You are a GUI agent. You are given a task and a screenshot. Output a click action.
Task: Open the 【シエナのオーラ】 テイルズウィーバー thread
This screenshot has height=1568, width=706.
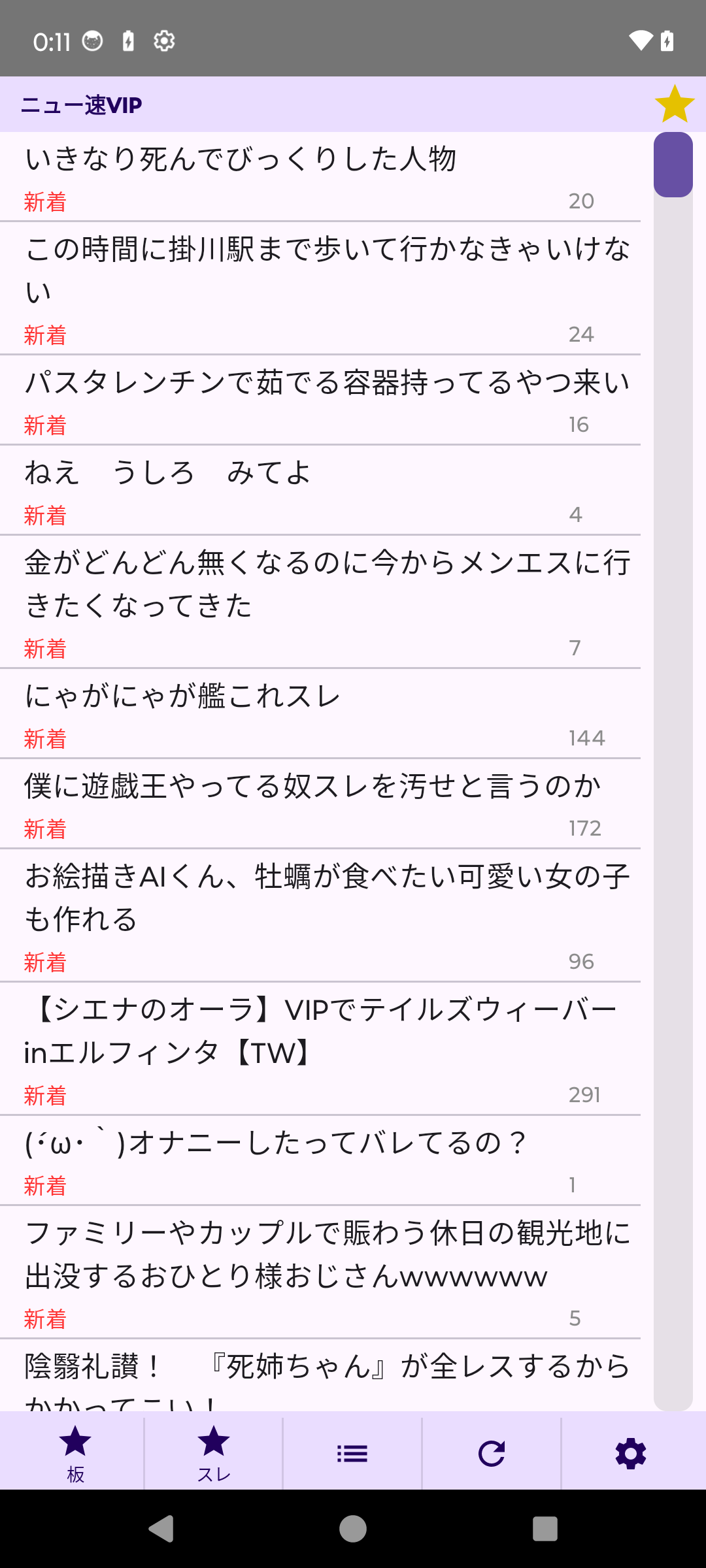click(x=320, y=1049)
